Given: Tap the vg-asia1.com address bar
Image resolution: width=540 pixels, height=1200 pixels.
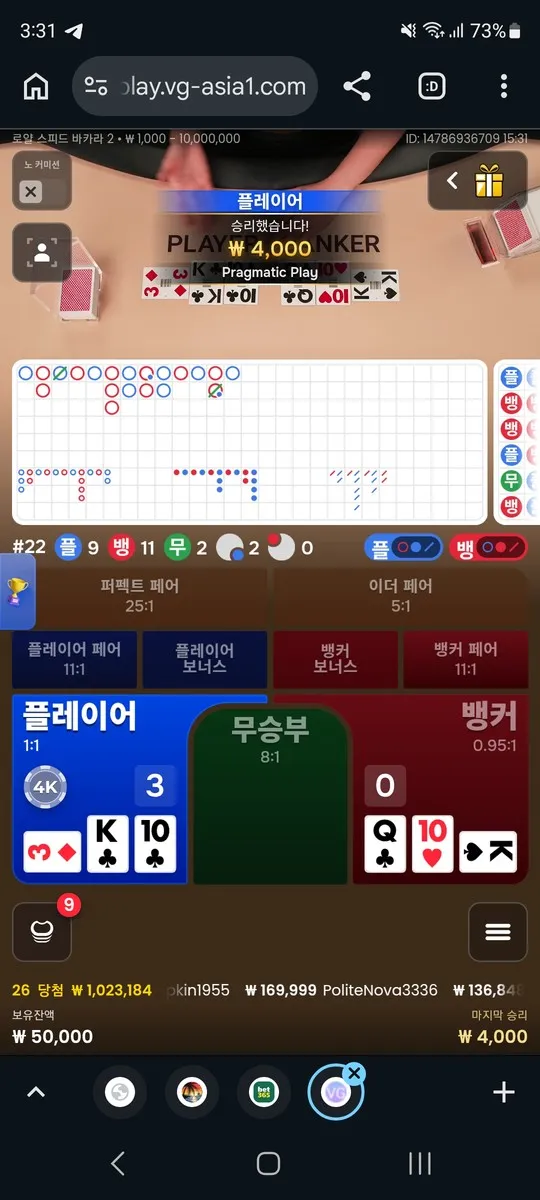Looking at the screenshot, I should coord(195,87).
